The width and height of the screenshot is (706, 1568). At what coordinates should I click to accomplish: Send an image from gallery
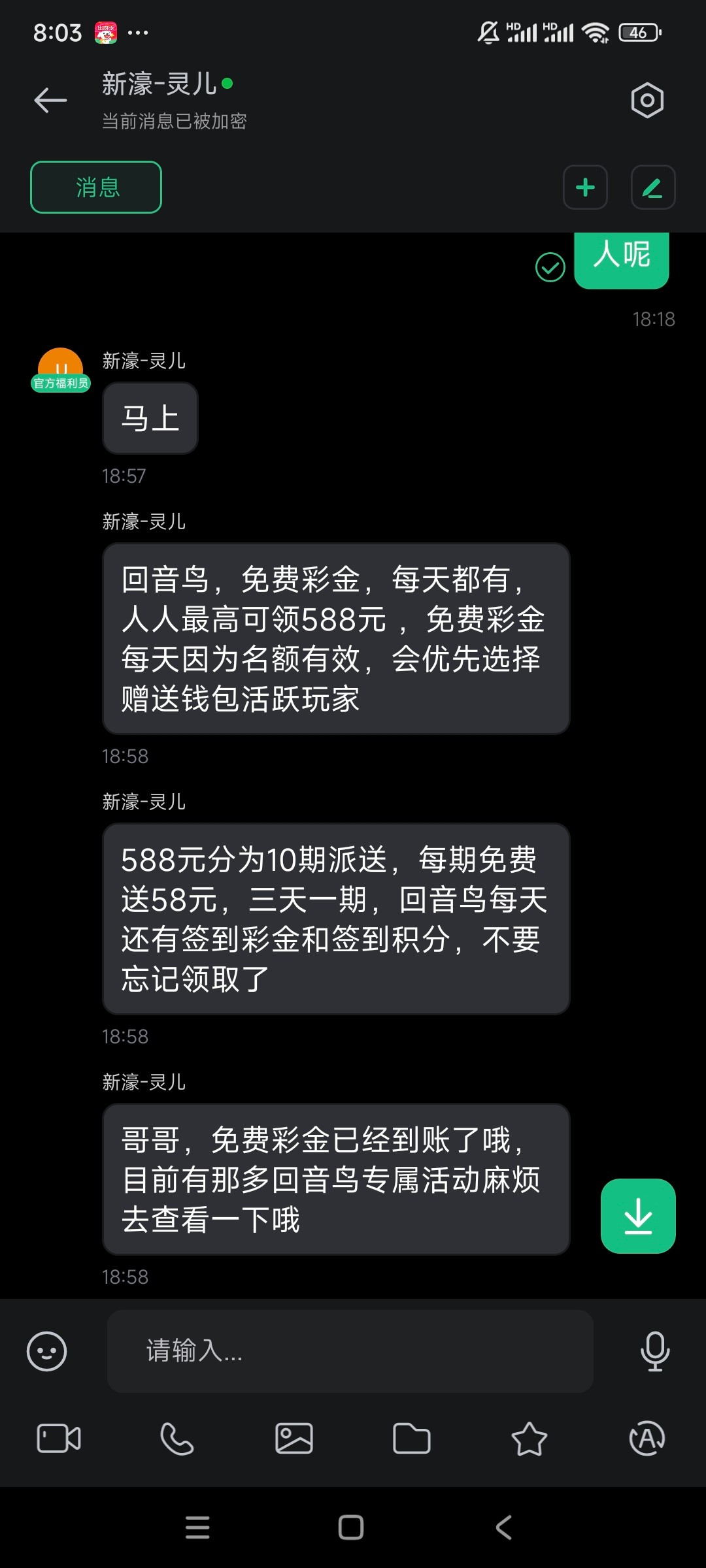pyautogui.click(x=294, y=1438)
